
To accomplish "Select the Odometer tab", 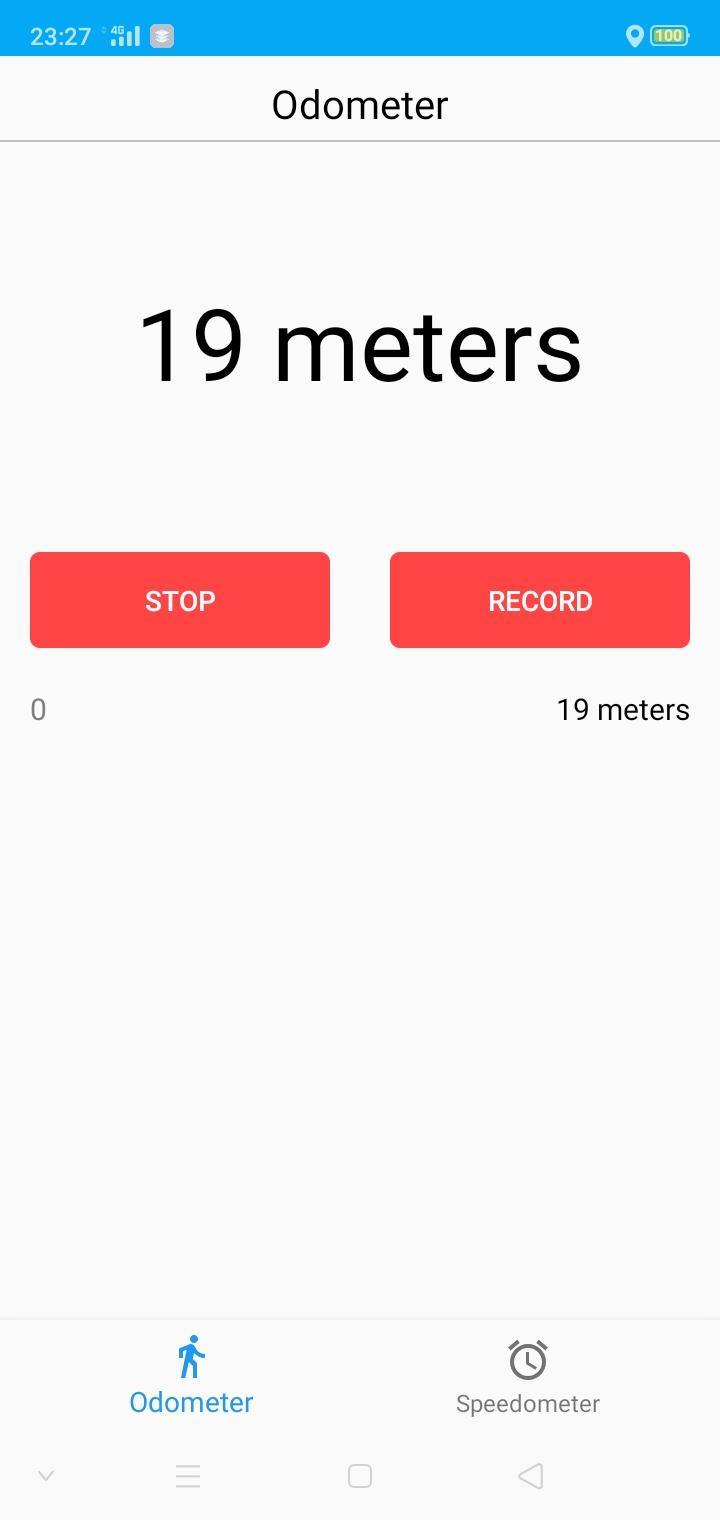I will point(191,1376).
